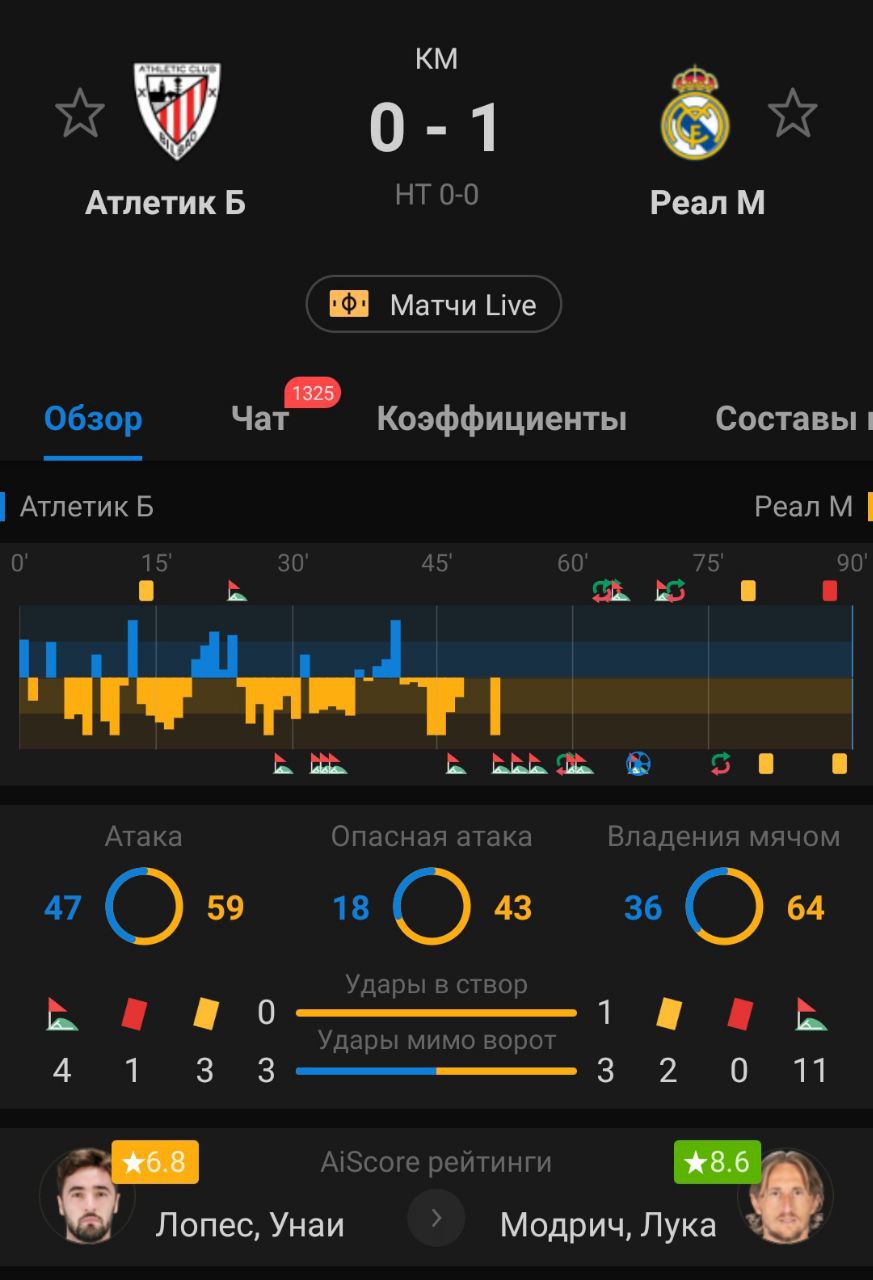Screen dimensions: 873x1280
Task: Add Реал М to favorites
Action: pos(792,113)
